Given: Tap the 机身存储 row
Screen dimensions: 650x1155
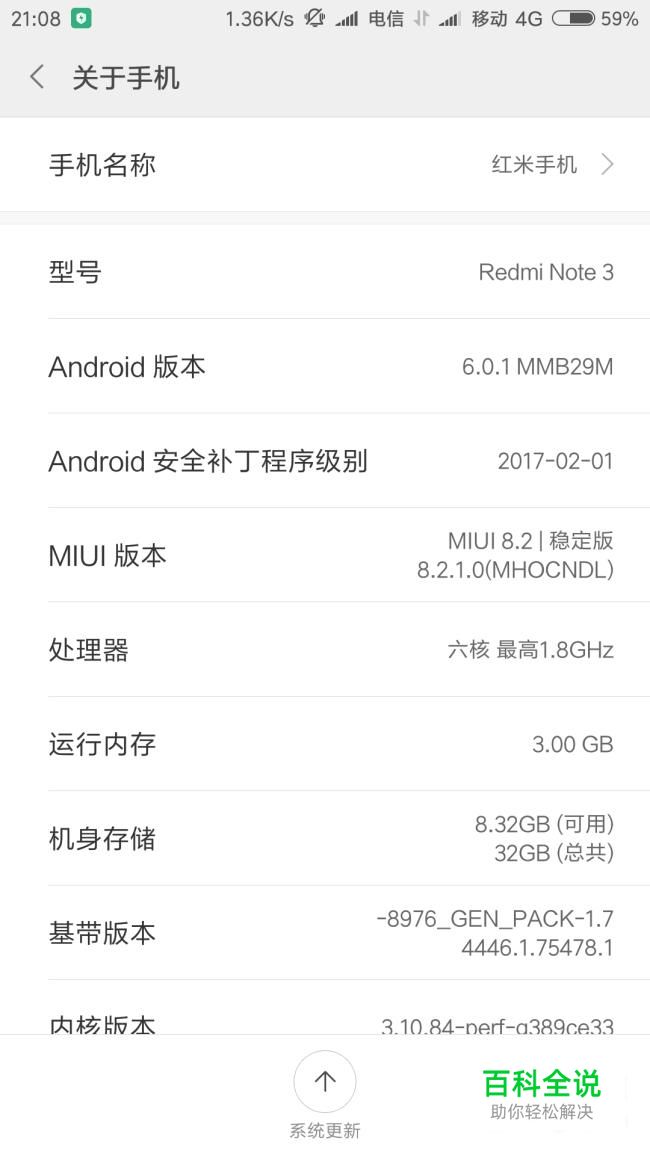Looking at the screenshot, I should click(x=325, y=838).
